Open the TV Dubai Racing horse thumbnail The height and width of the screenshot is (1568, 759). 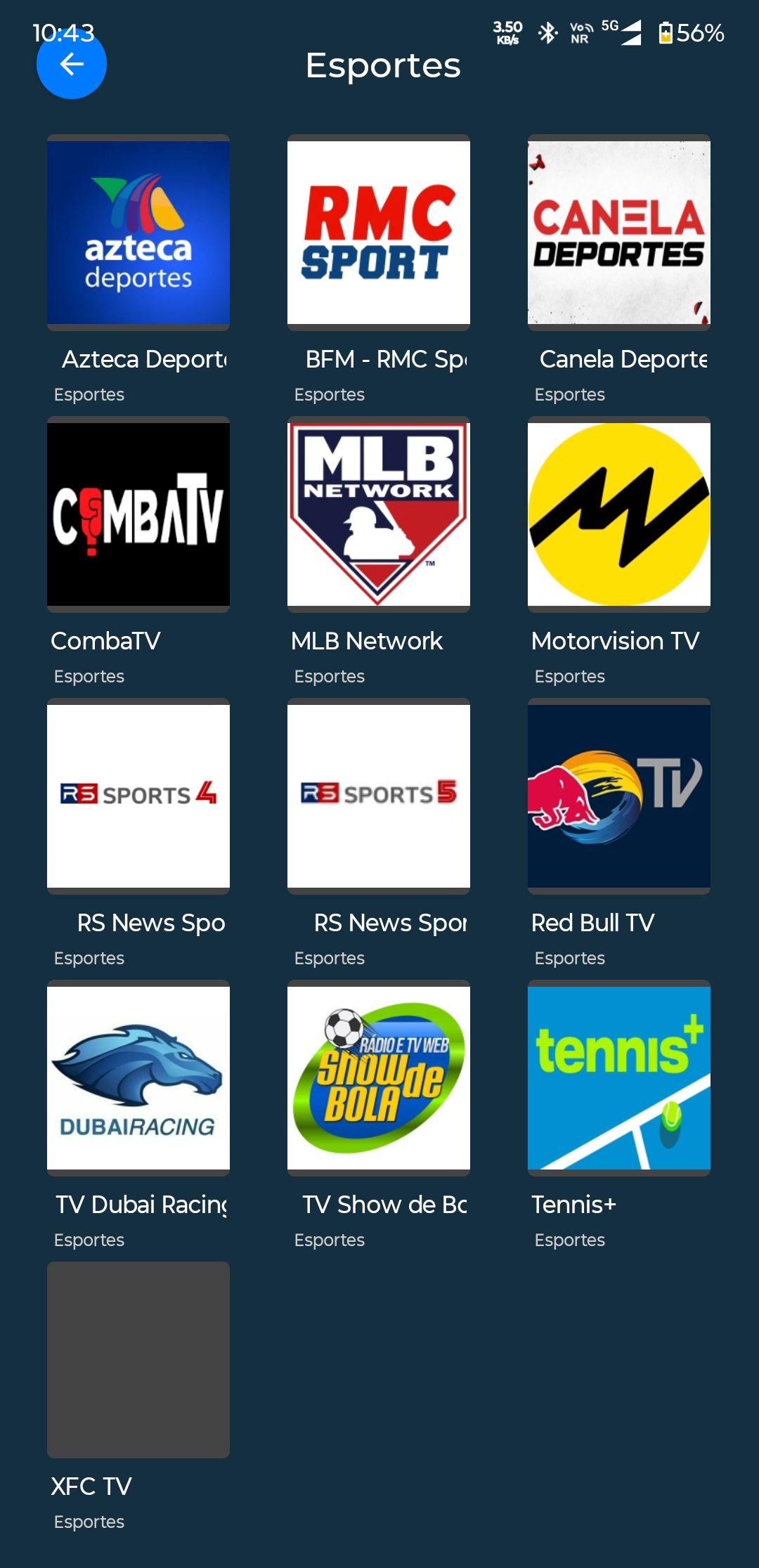[x=138, y=1078]
